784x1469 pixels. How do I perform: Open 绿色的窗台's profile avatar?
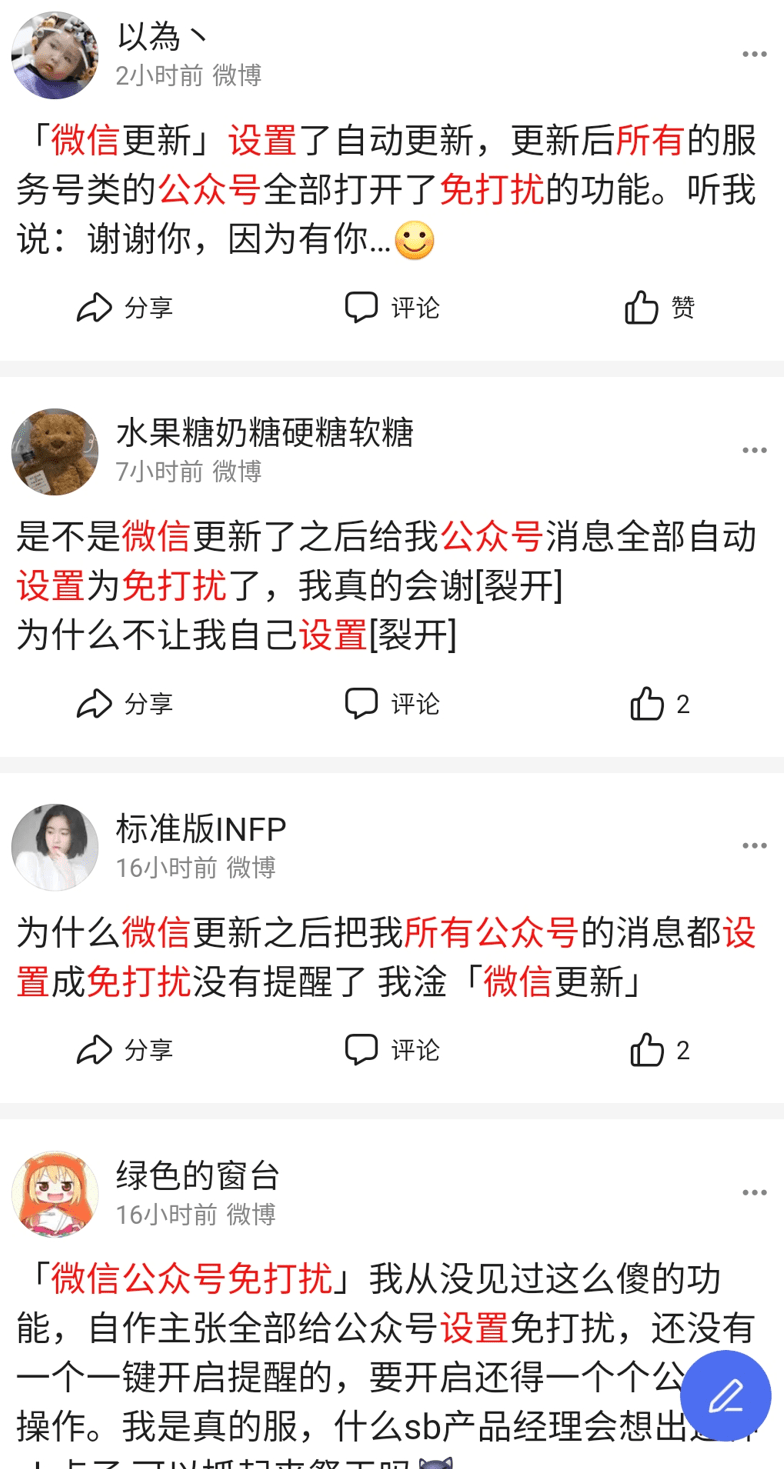55,1194
